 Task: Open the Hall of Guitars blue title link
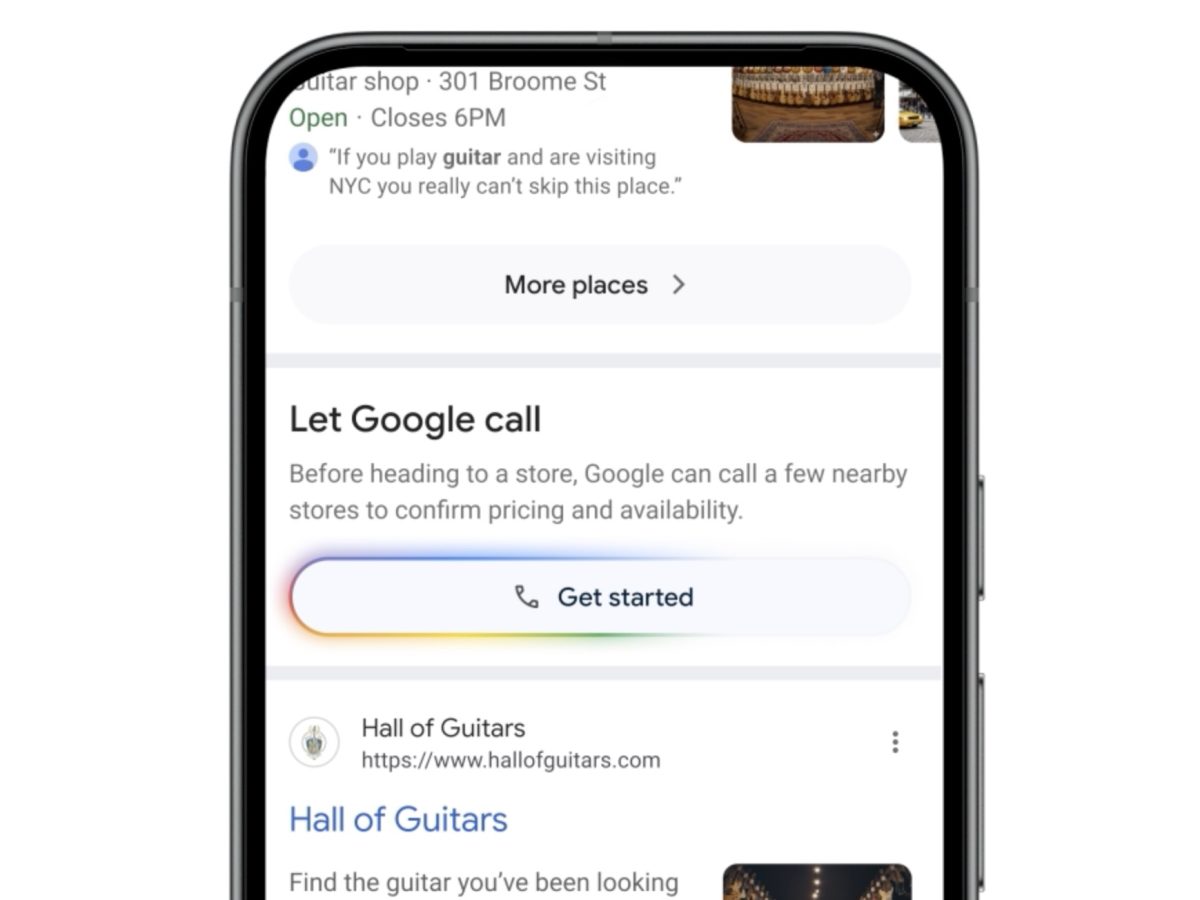coord(398,820)
